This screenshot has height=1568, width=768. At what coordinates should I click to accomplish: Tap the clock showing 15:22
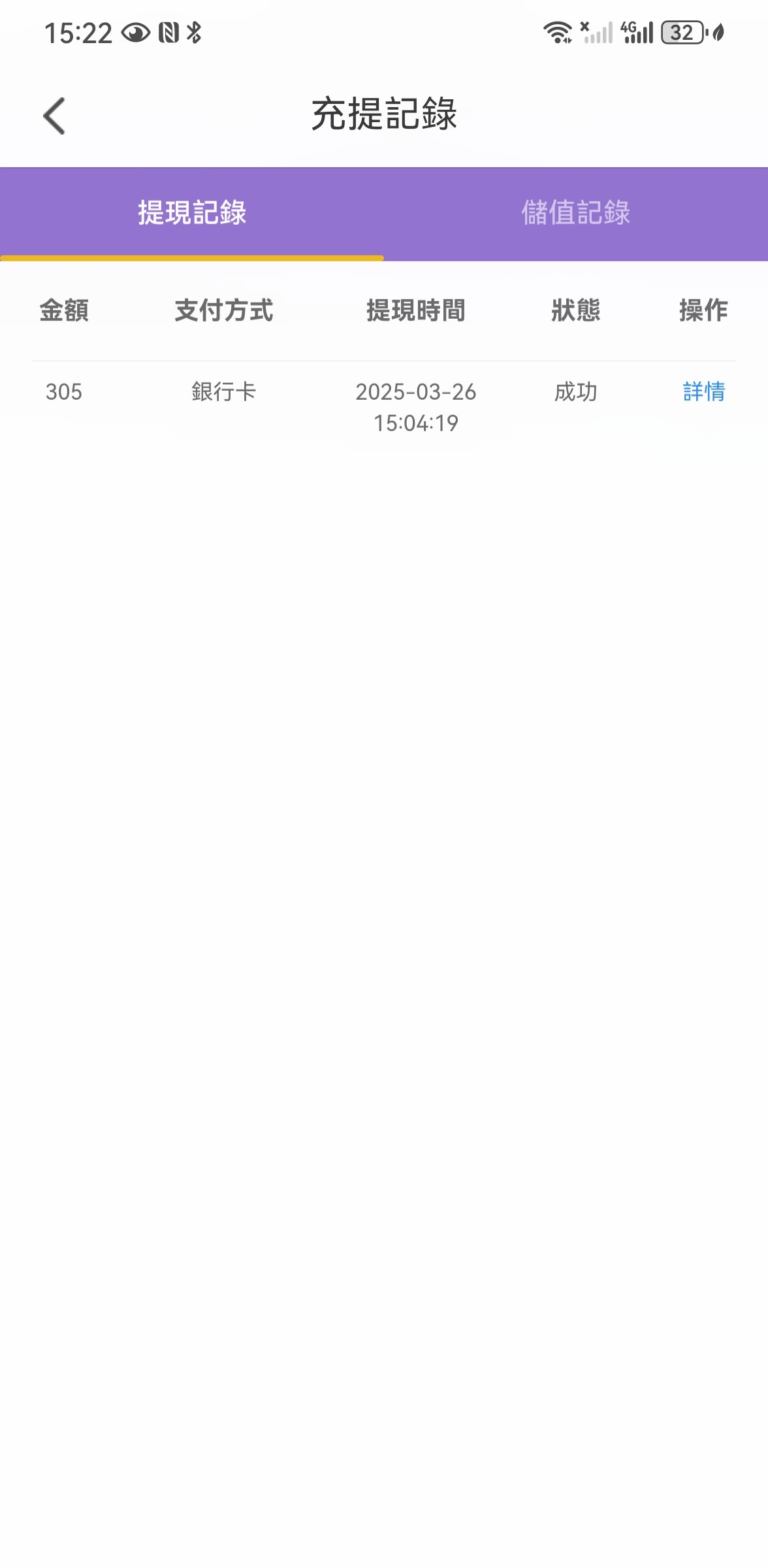point(77,34)
